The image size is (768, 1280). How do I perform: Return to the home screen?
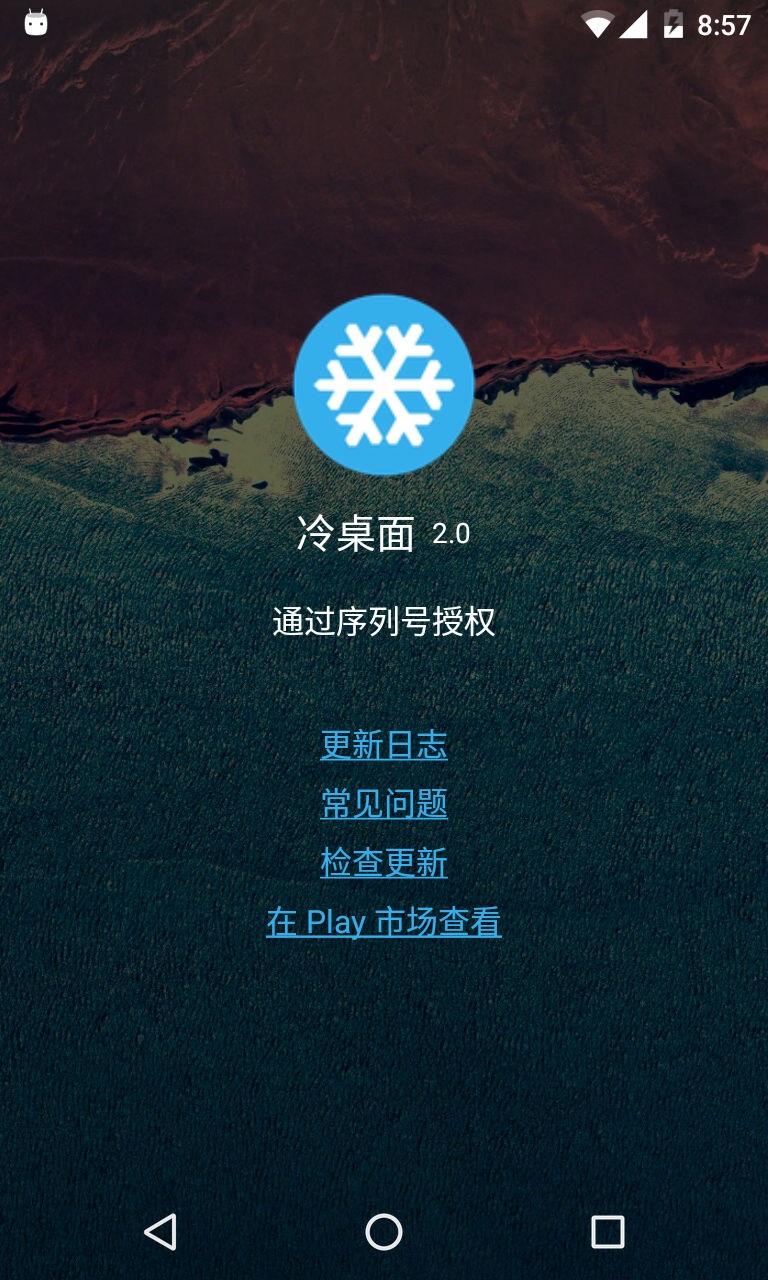coord(384,1232)
